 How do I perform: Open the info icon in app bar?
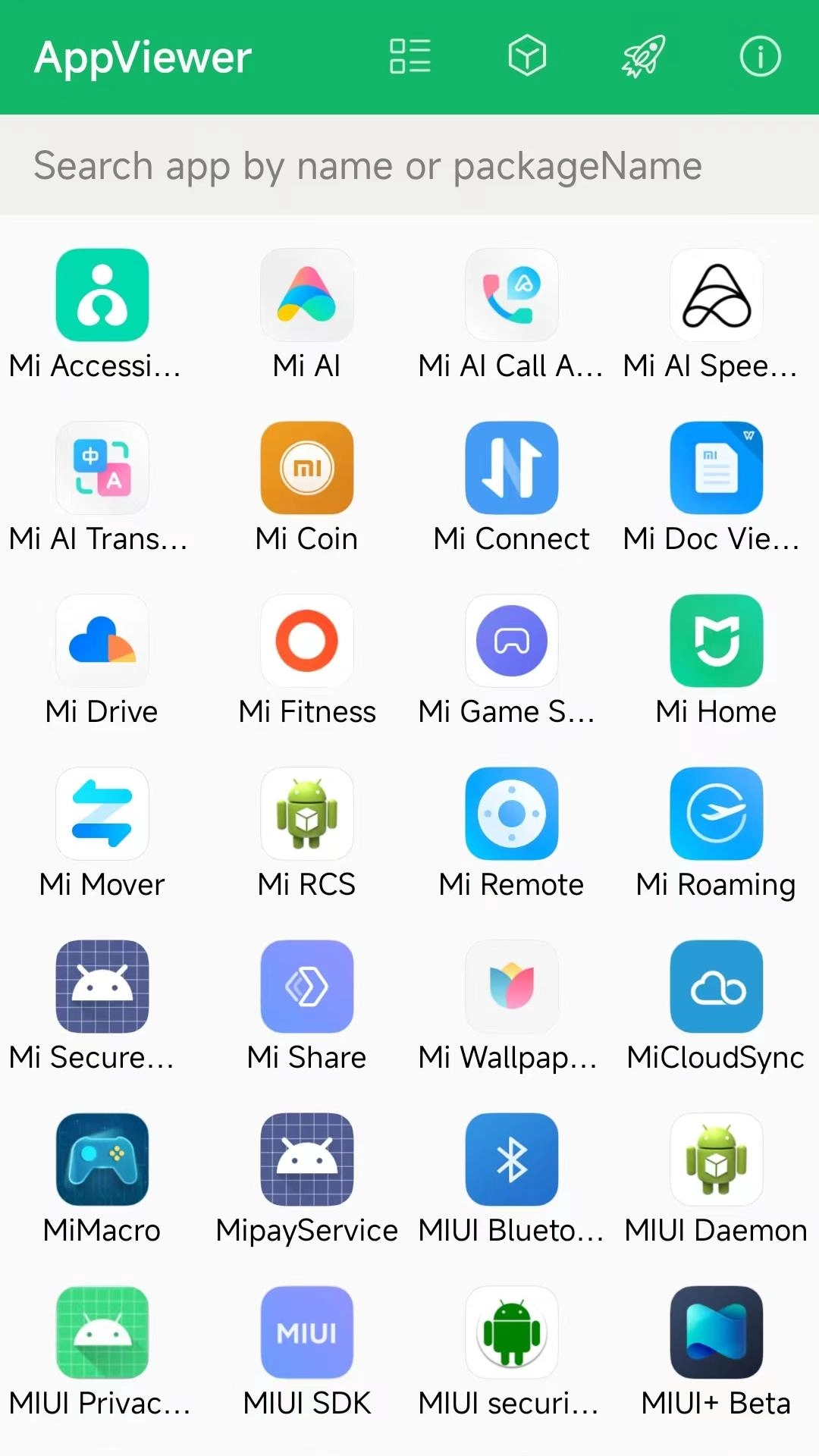(x=760, y=56)
